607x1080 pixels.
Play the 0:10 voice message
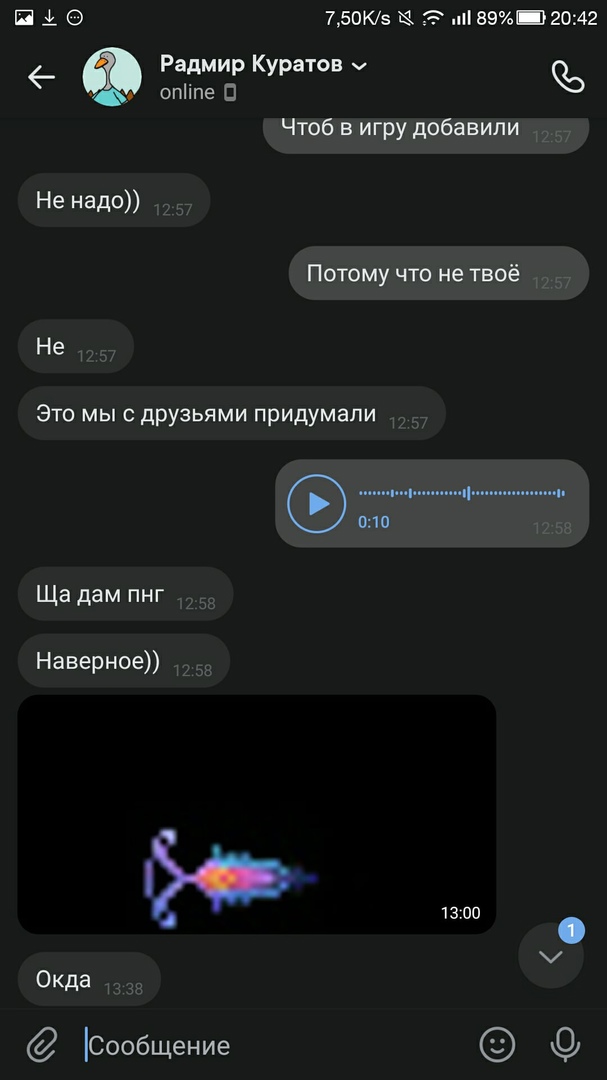(317, 503)
